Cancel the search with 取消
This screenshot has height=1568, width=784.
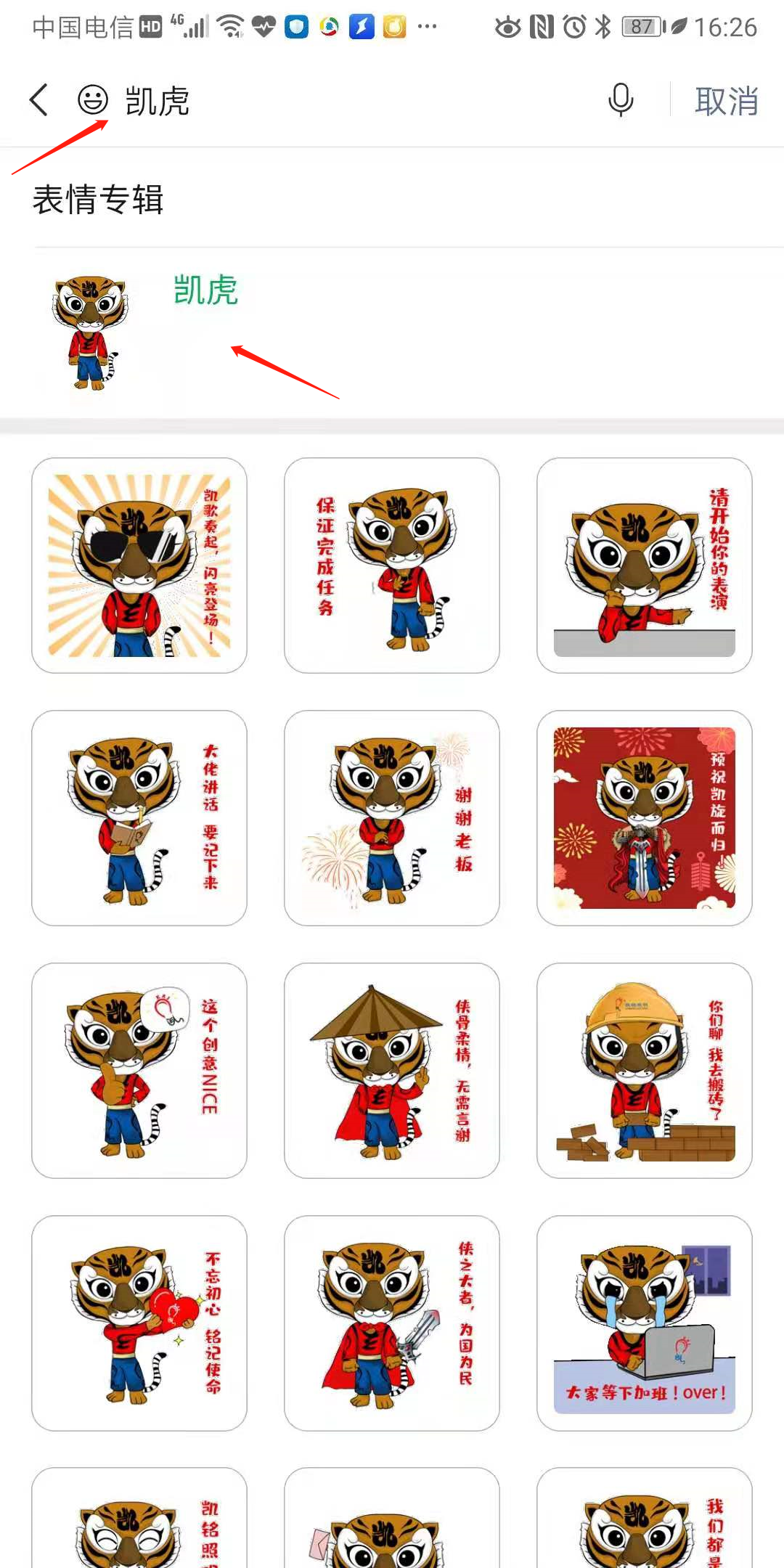[726, 100]
